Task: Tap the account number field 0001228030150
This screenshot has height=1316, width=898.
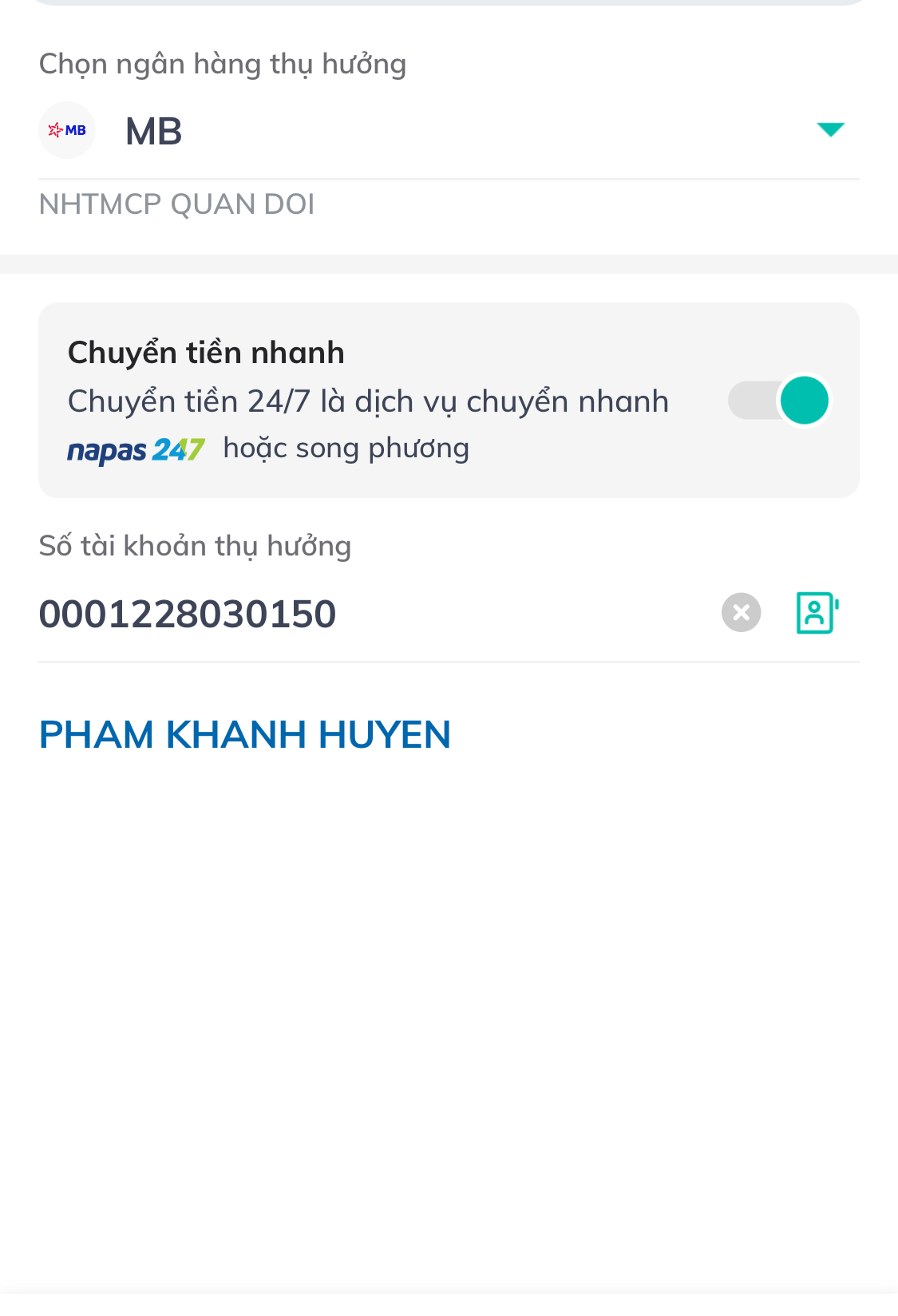Action: click(x=319, y=614)
